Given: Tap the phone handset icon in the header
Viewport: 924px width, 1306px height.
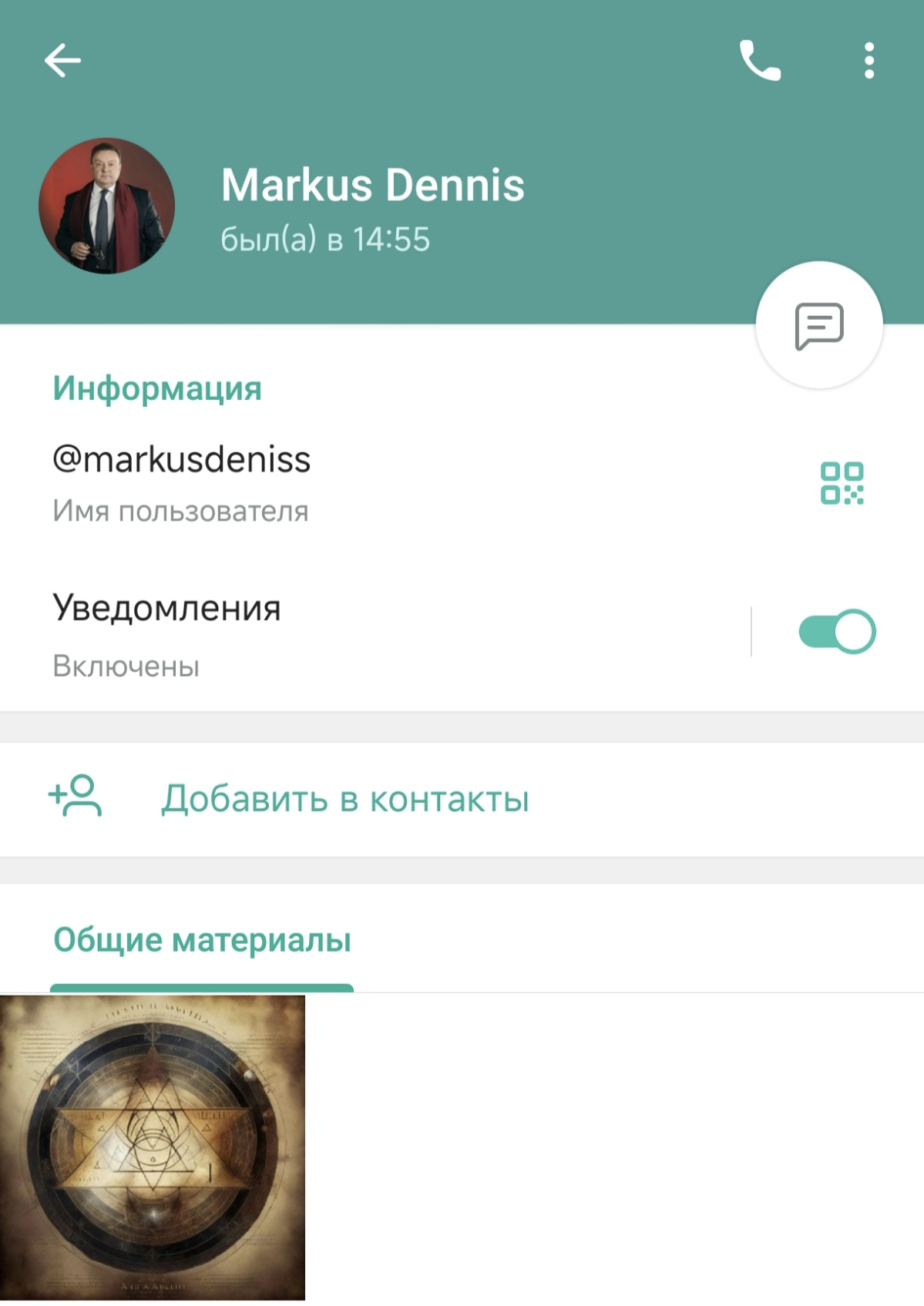Looking at the screenshot, I should pyautogui.click(x=760, y=62).
